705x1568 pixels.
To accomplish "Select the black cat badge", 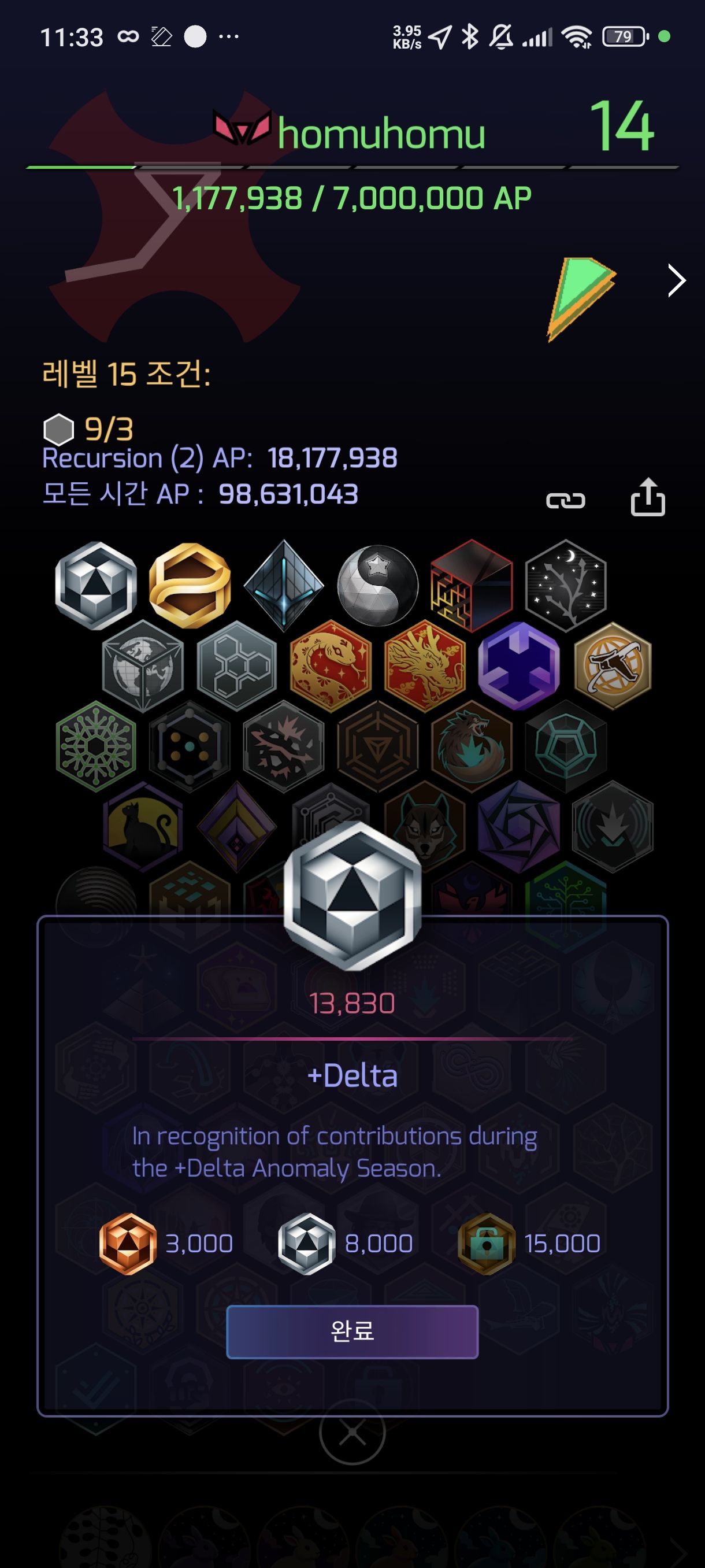I will tap(143, 826).
